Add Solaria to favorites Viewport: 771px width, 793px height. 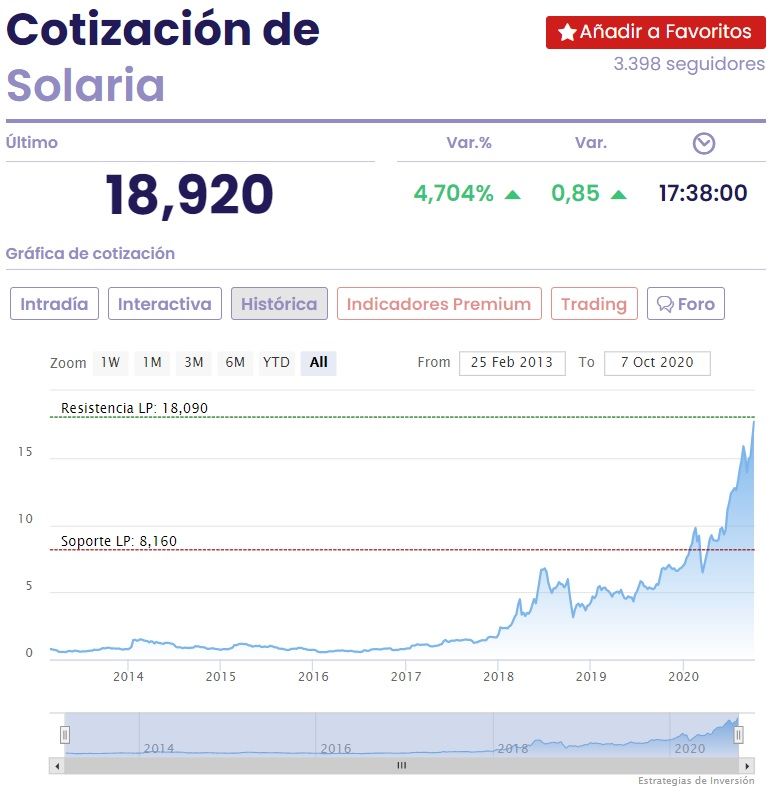coord(655,32)
